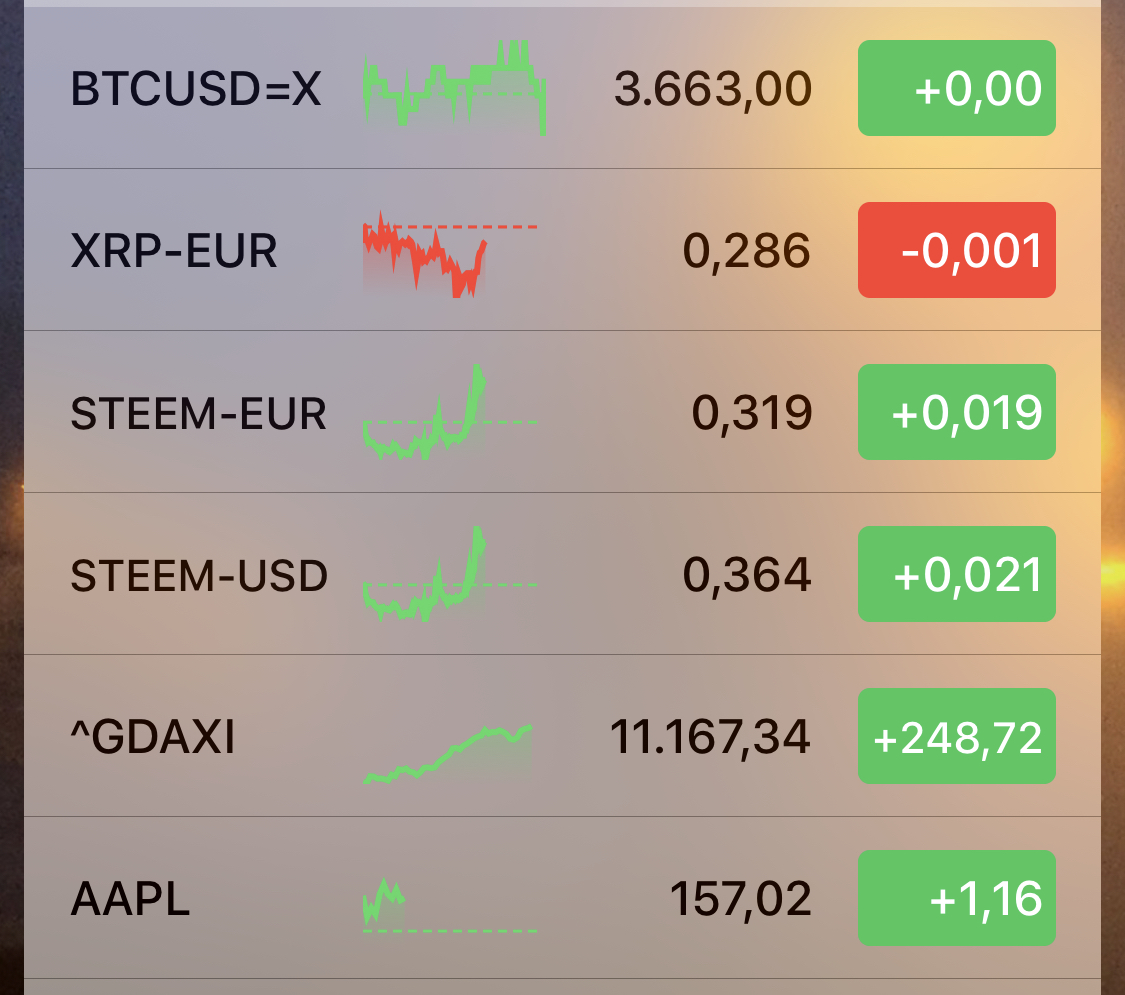
Task: Toggle the +248,72 change badge for ^GDAXI
Action: coord(956,736)
